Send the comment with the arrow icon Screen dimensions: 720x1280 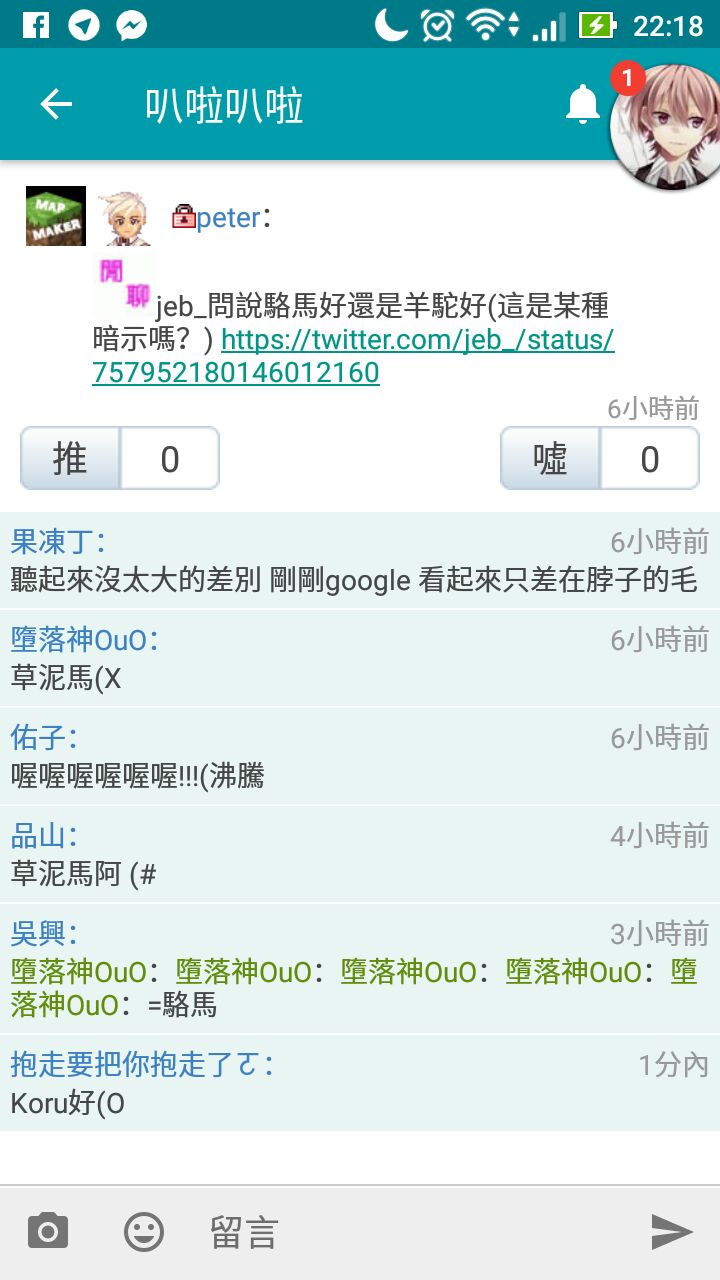click(671, 1232)
